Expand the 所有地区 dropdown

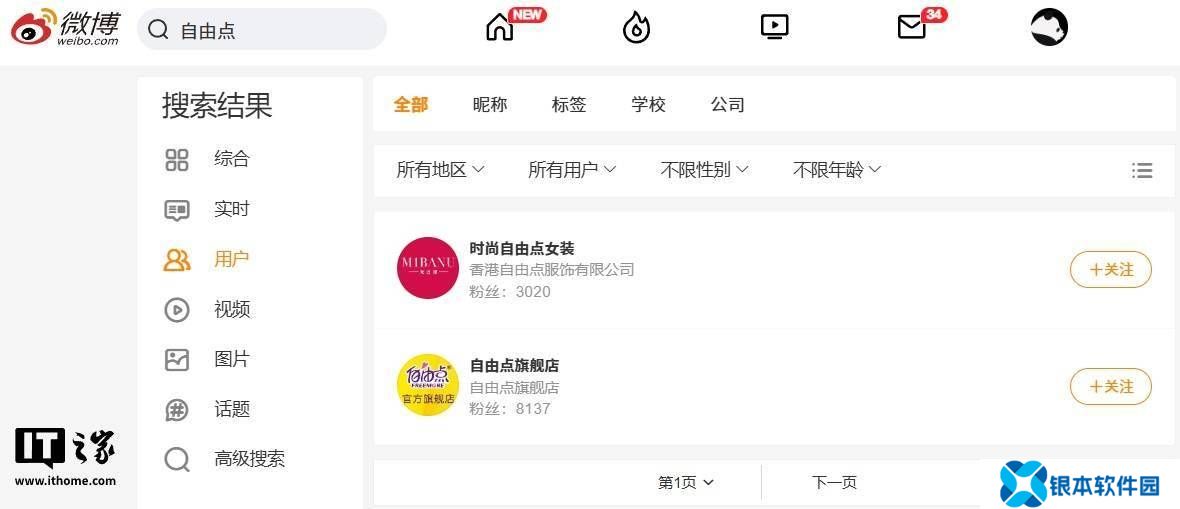pyautogui.click(x=440, y=170)
